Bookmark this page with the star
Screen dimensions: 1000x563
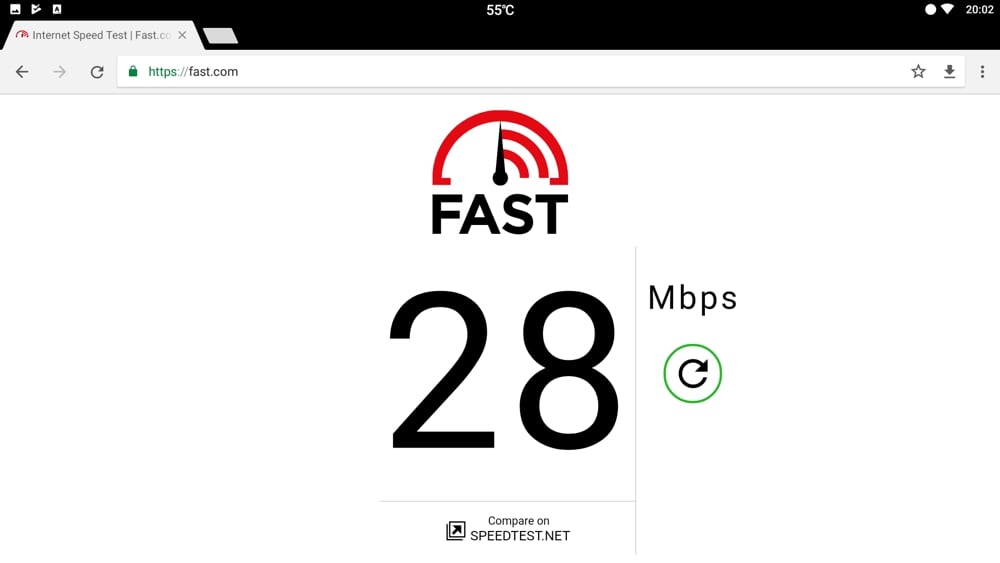[918, 72]
